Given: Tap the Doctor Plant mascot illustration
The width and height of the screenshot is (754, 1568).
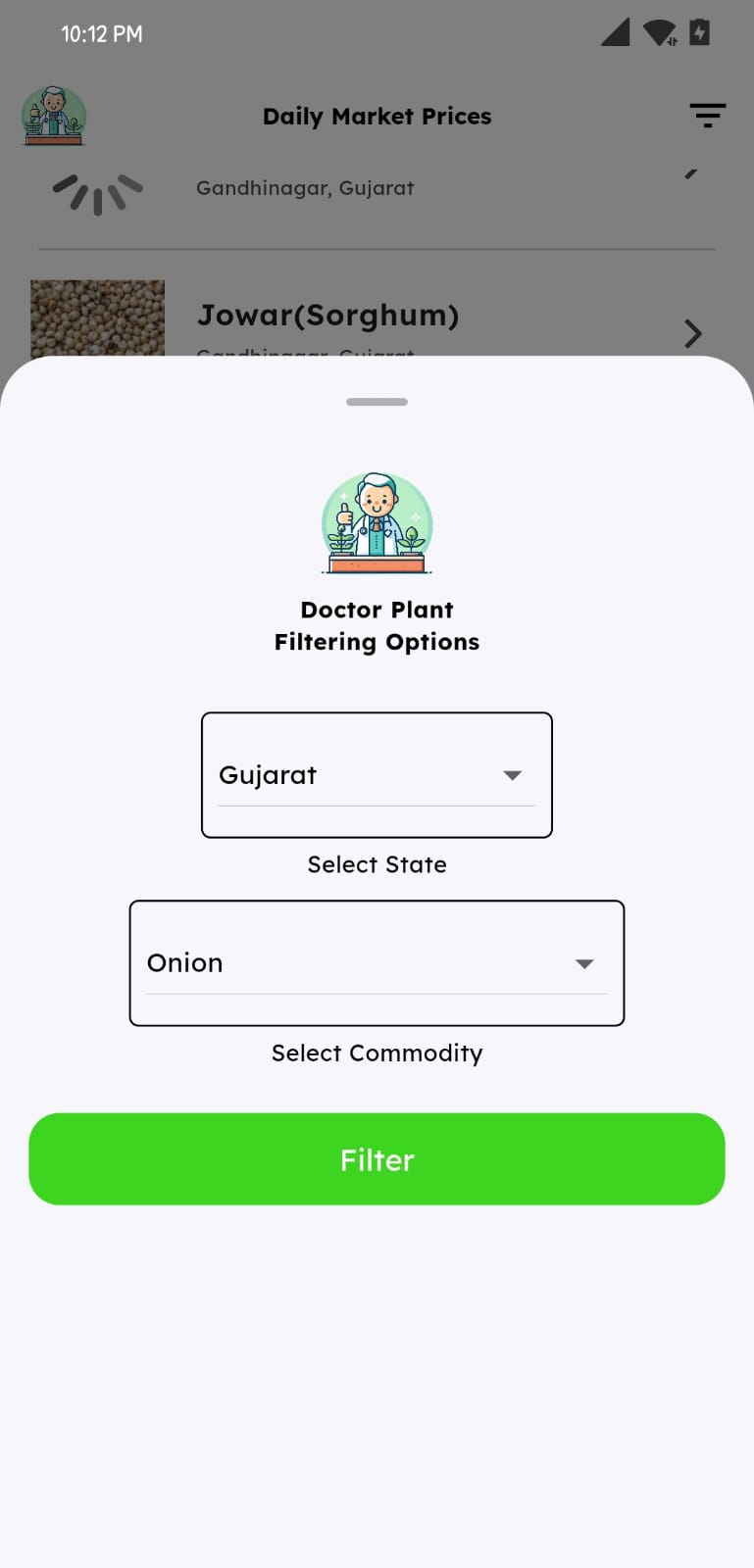Looking at the screenshot, I should pos(377,524).
